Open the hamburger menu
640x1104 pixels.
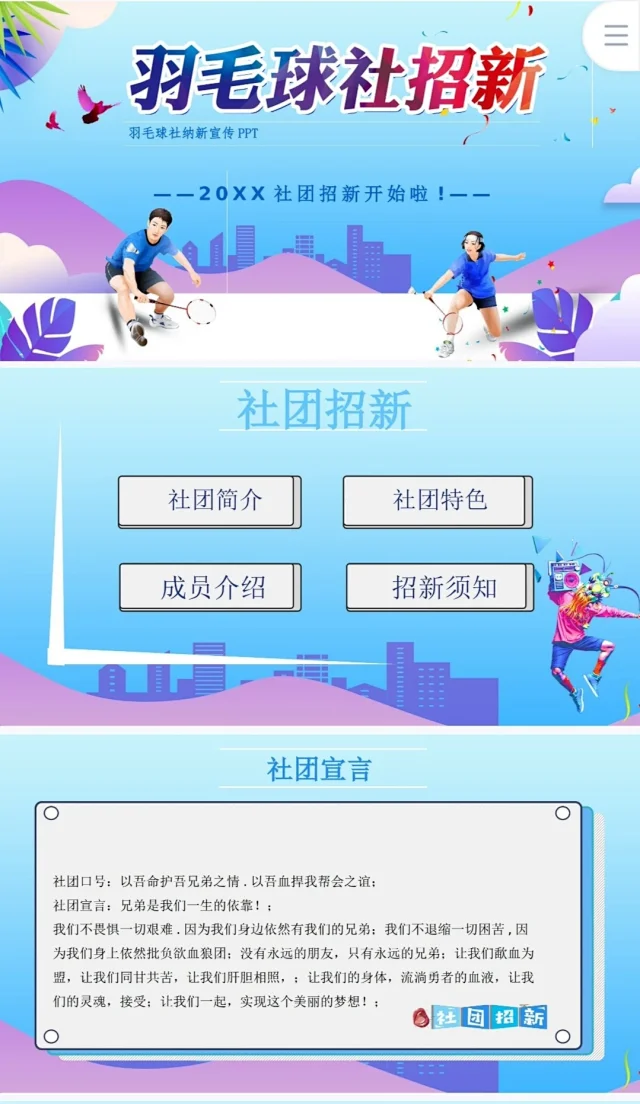pos(615,35)
